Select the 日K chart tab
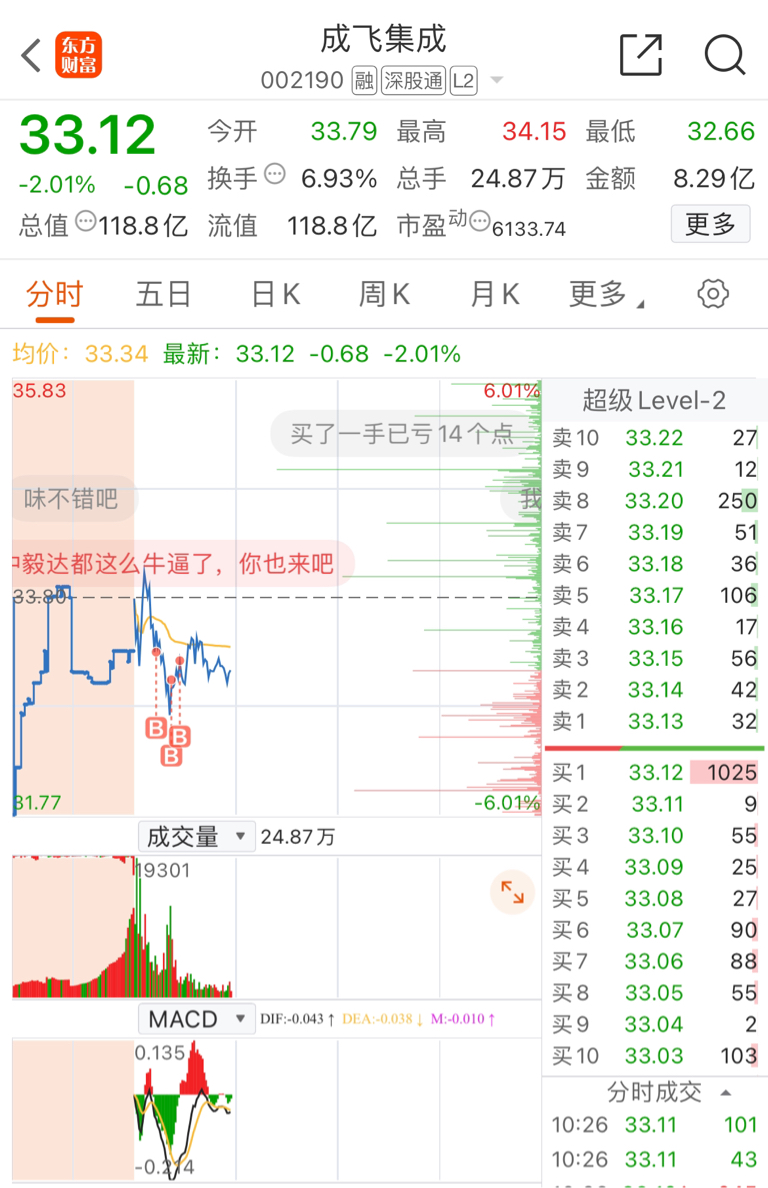Screen dimensions: 768x1188 (276, 294)
